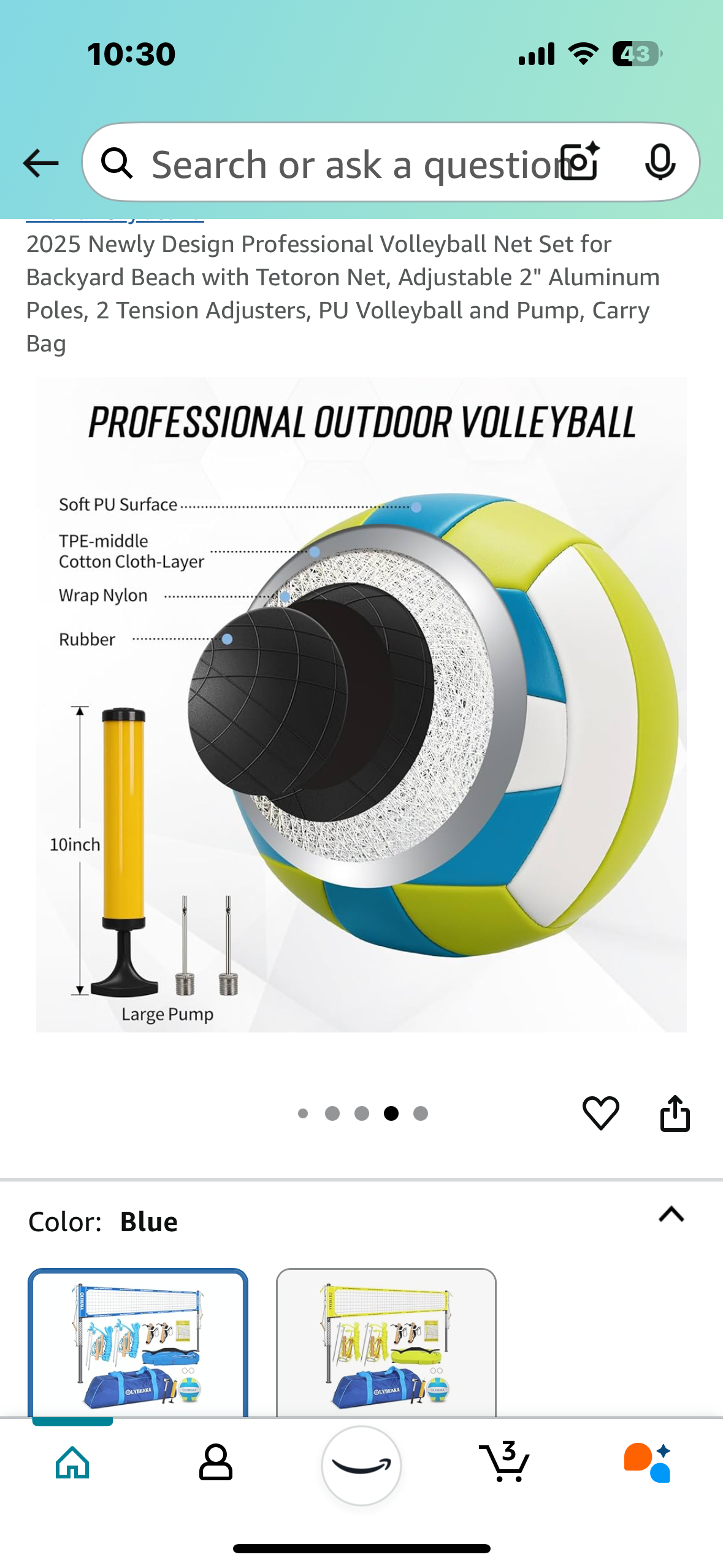Image resolution: width=723 pixels, height=1568 pixels.
Task: Collapse the Color section chevron
Action: click(x=671, y=1215)
